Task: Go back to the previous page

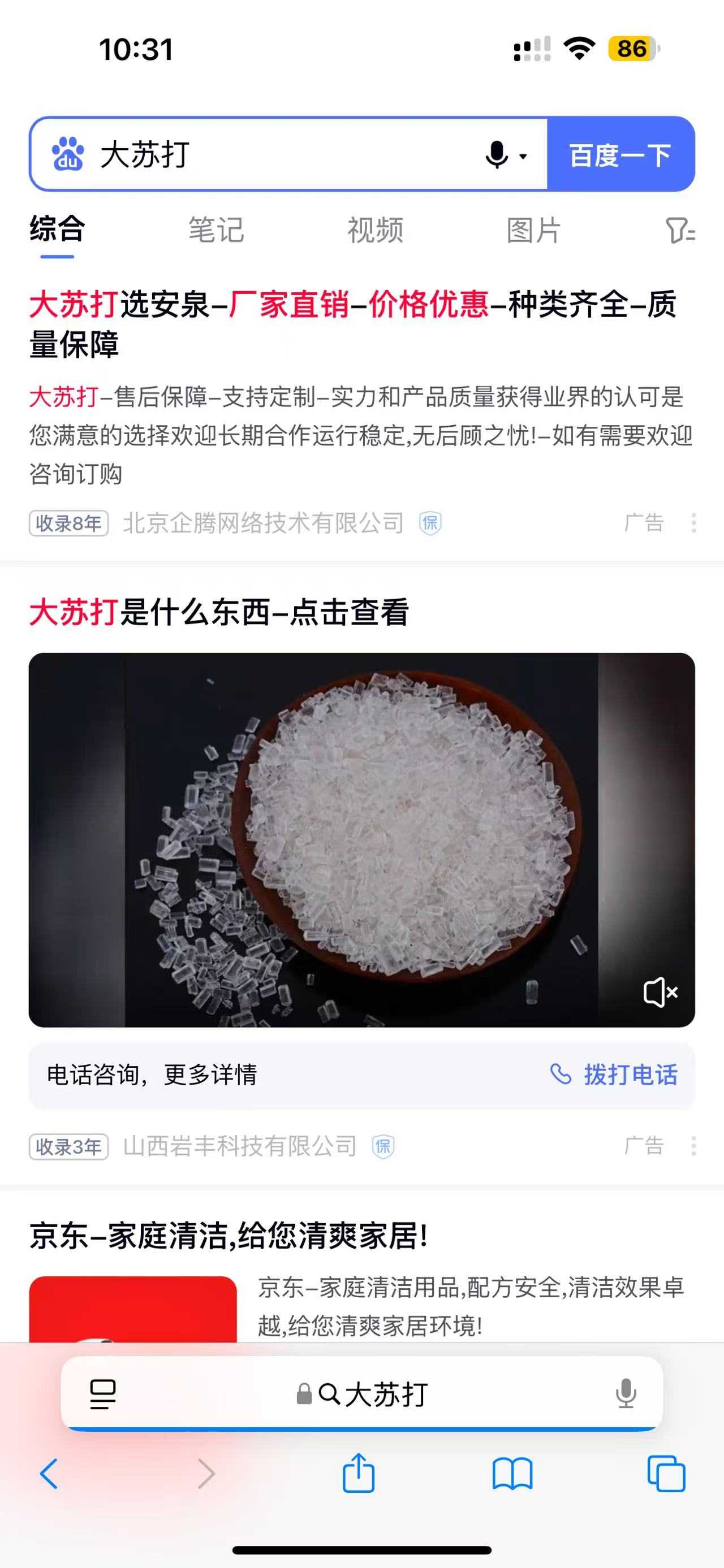Action: [x=49, y=1474]
